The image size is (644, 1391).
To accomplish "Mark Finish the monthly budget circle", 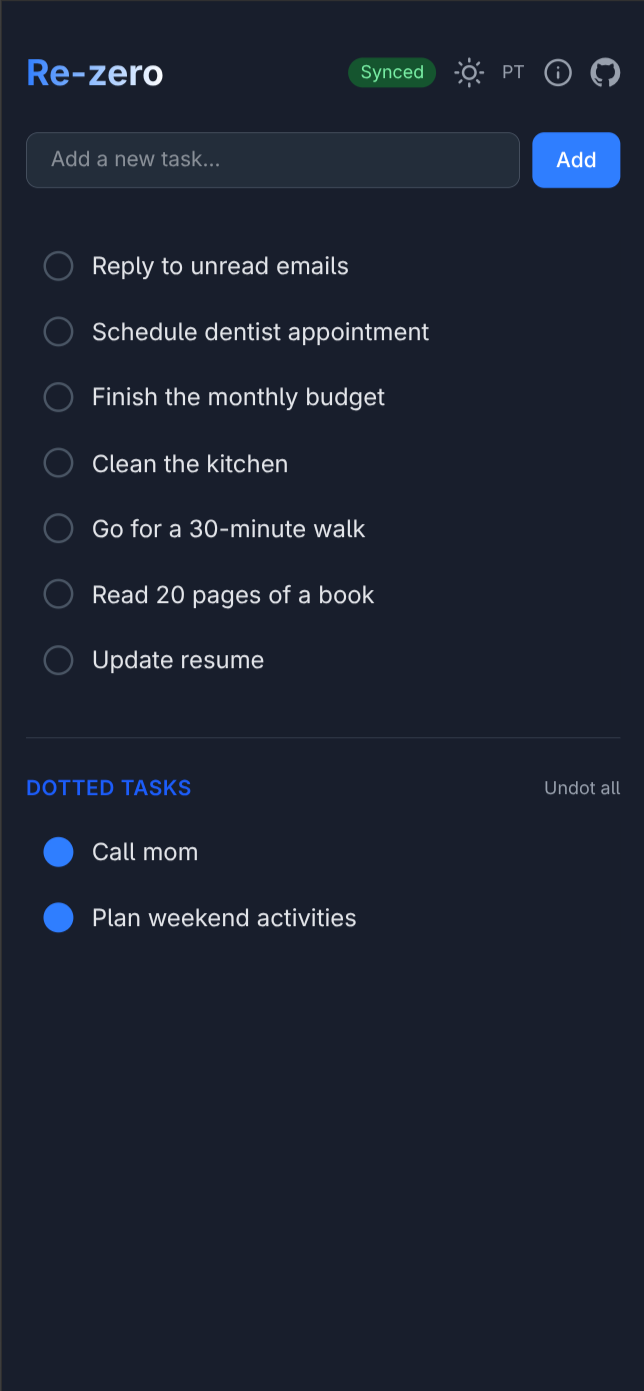I will [59, 397].
